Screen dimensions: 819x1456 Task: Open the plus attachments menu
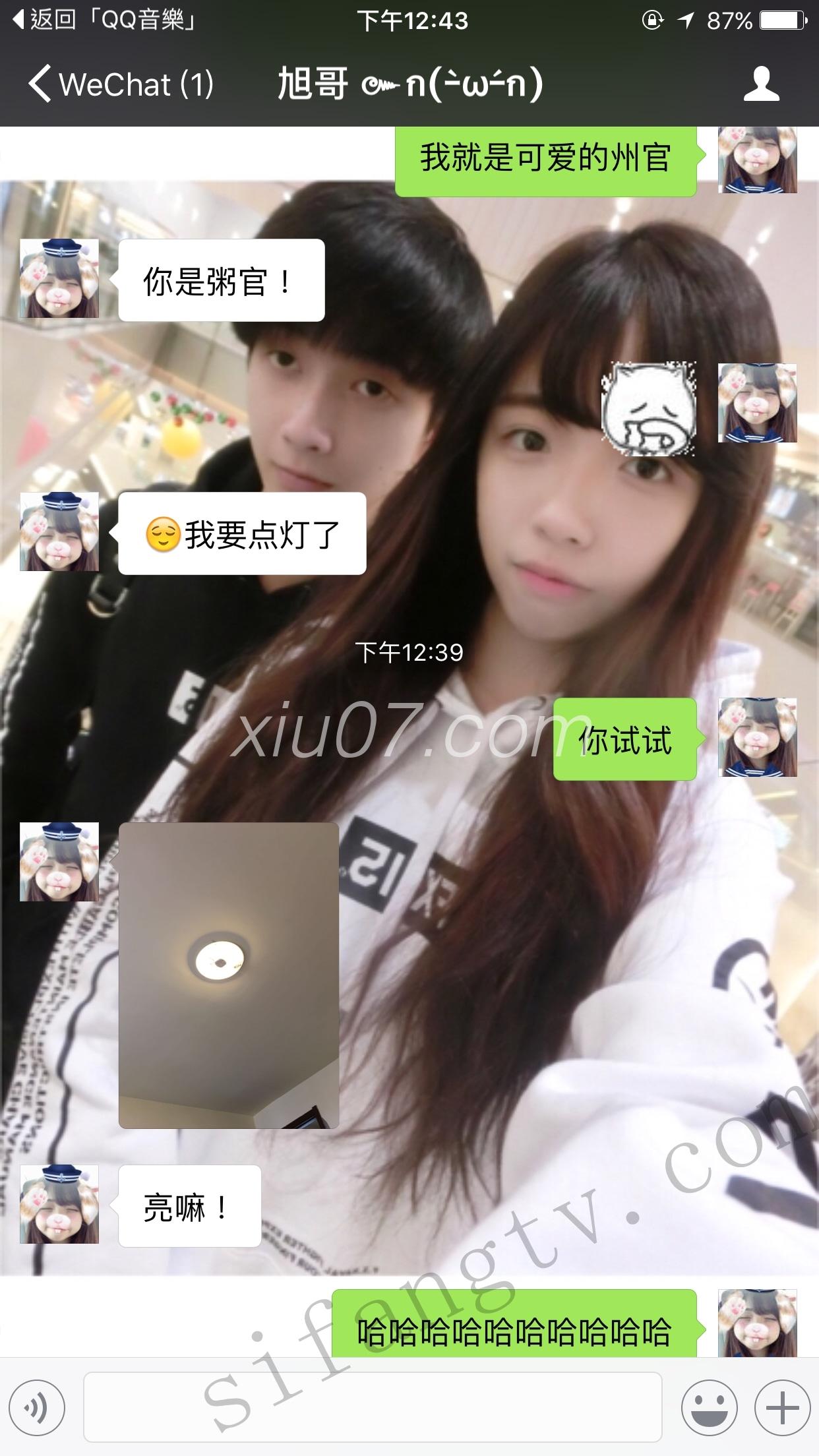(782, 1408)
